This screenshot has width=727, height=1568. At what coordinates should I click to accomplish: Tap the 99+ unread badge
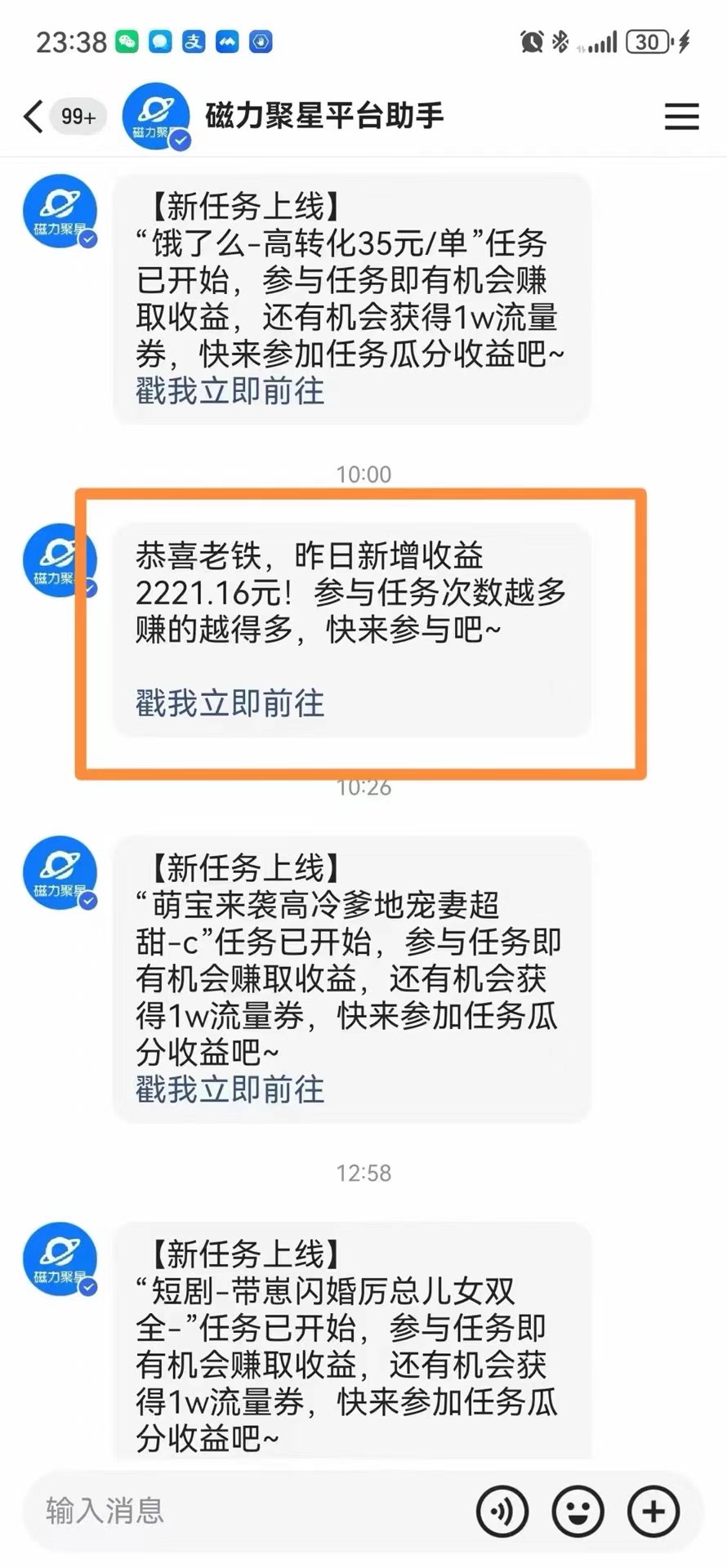pyautogui.click(x=76, y=116)
